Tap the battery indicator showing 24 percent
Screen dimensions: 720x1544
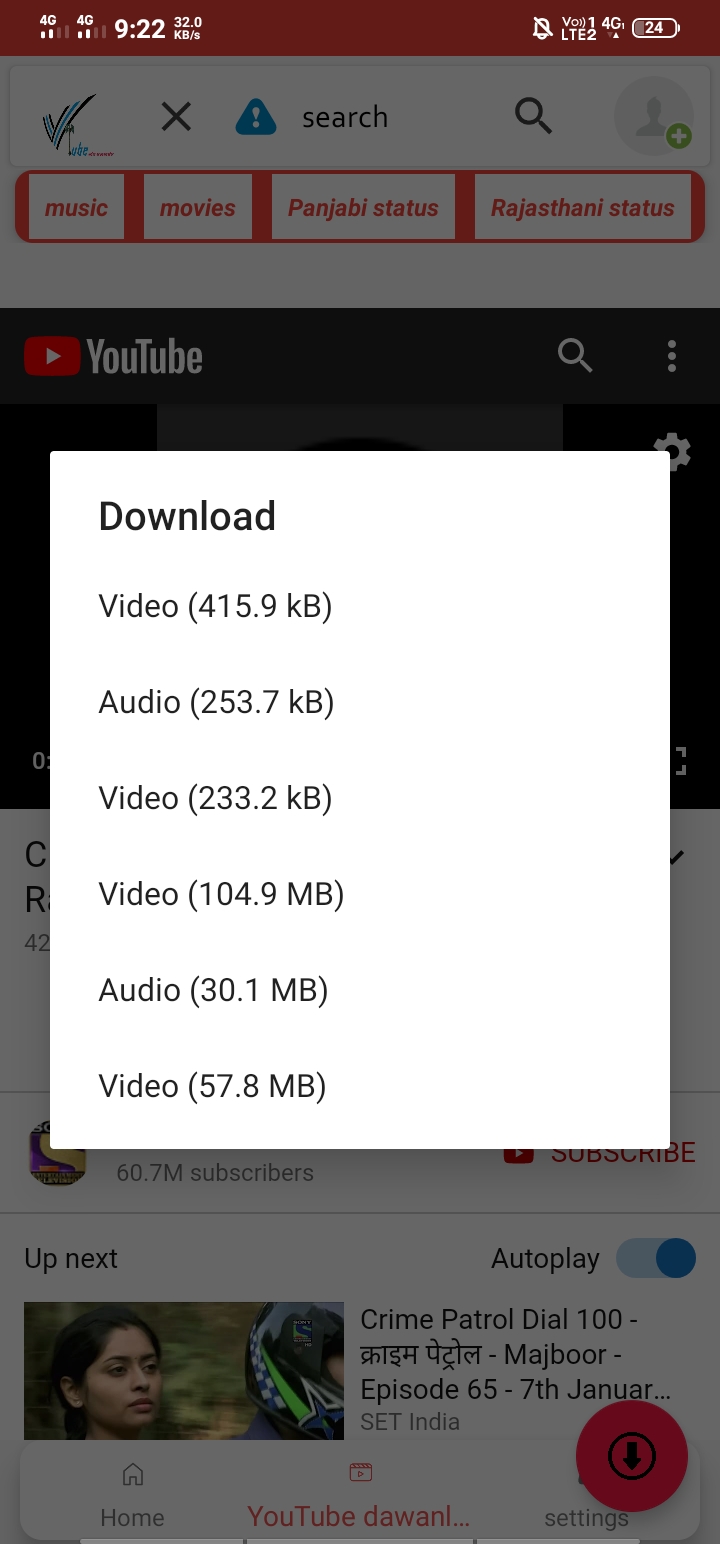point(655,27)
